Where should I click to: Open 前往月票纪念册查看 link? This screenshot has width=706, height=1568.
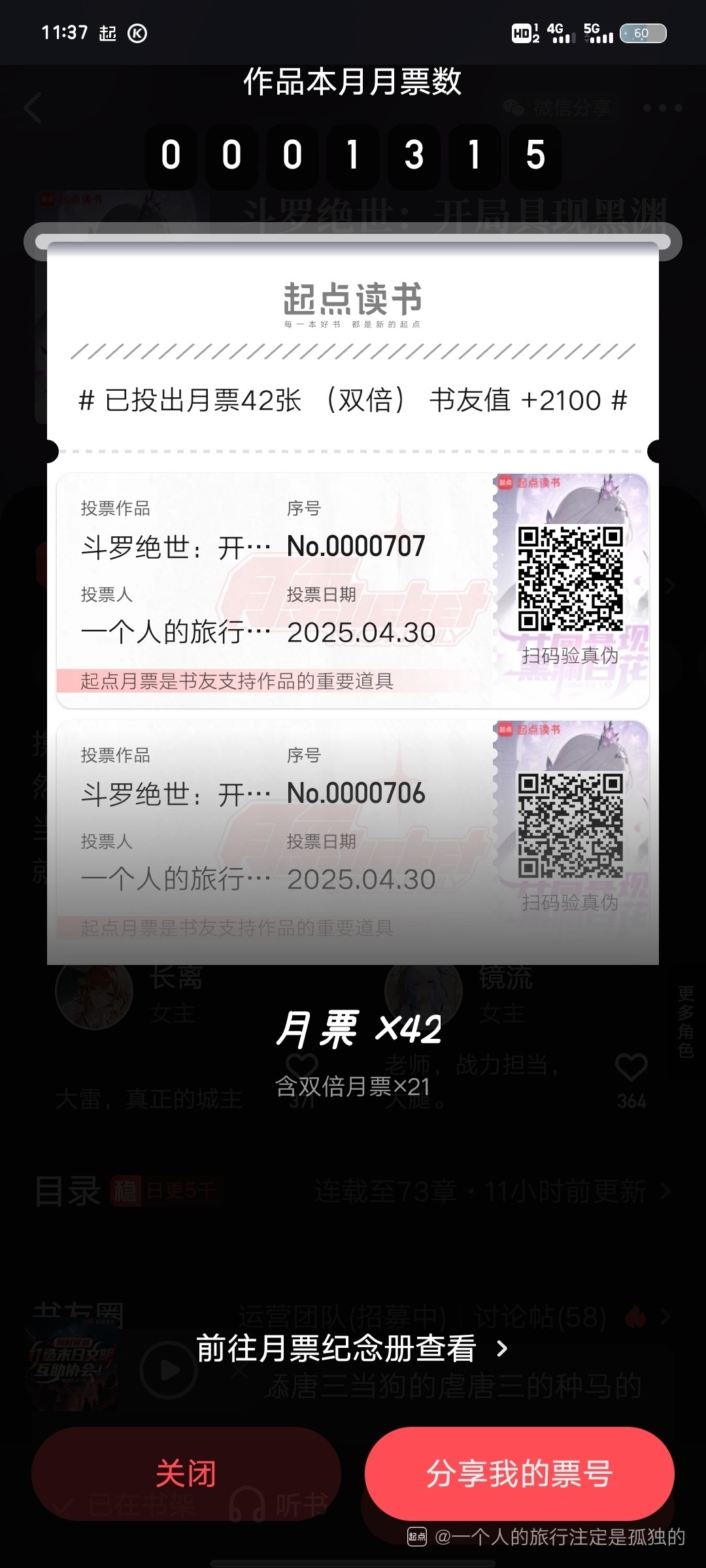coord(352,1348)
